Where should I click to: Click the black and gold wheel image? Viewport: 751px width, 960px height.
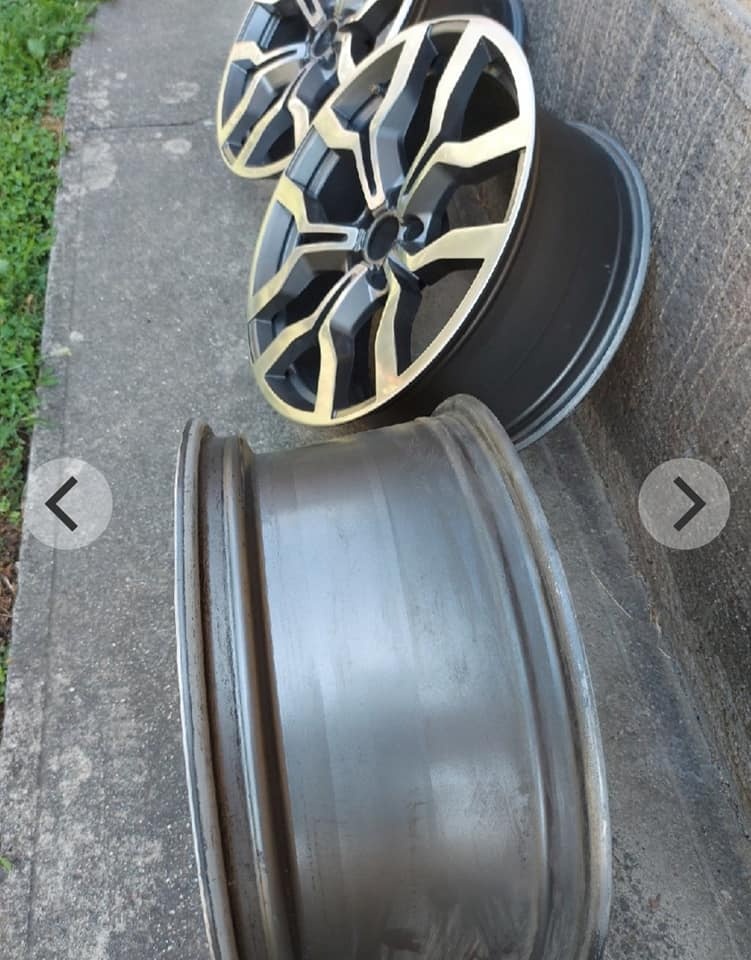pyautogui.click(x=390, y=230)
